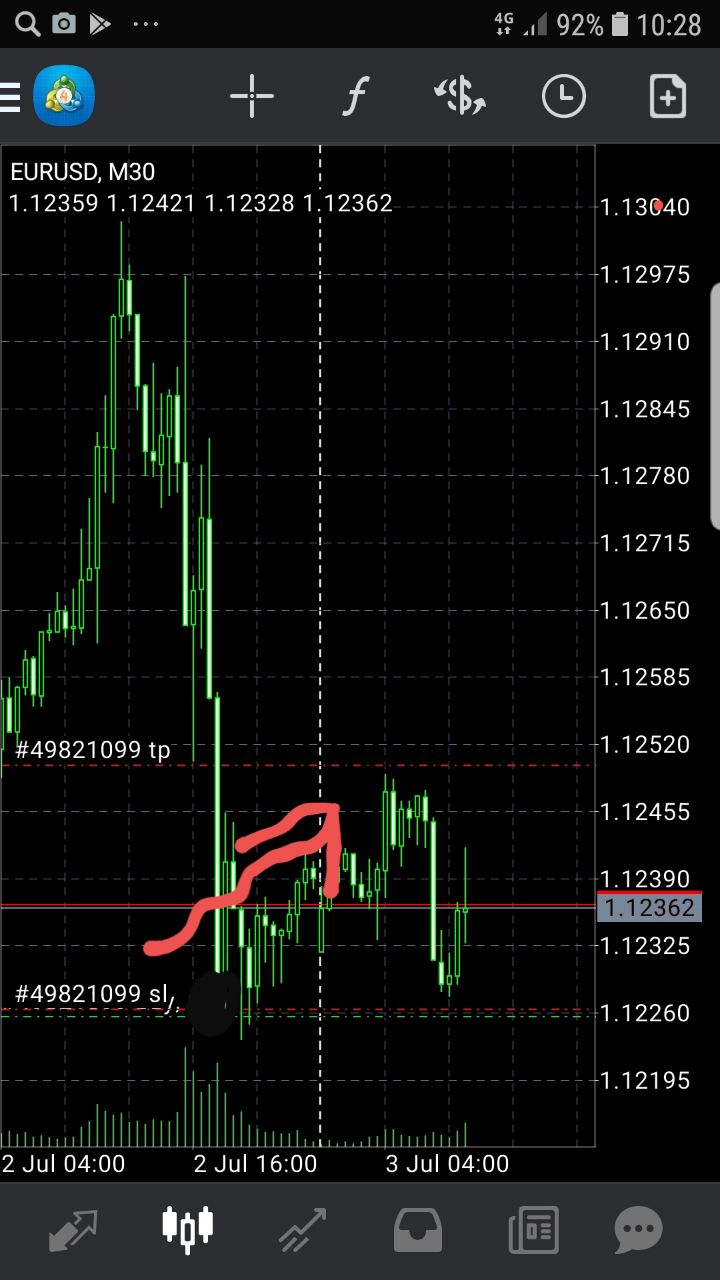Open the History inbox tab
Viewport: 720px width, 1280px height.
[418, 1230]
